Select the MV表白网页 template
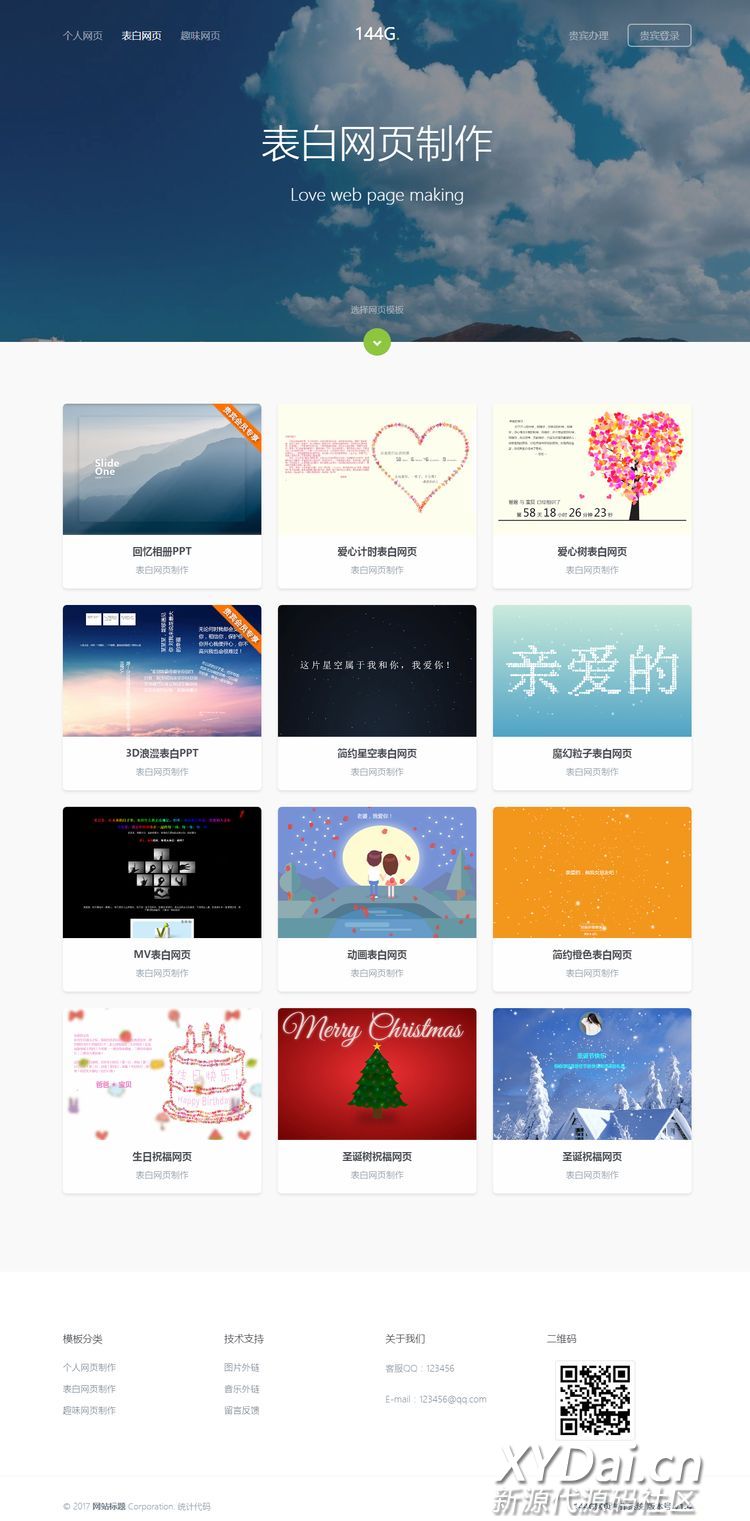Viewport: 750px width, 1521px height. click(162, 873)
